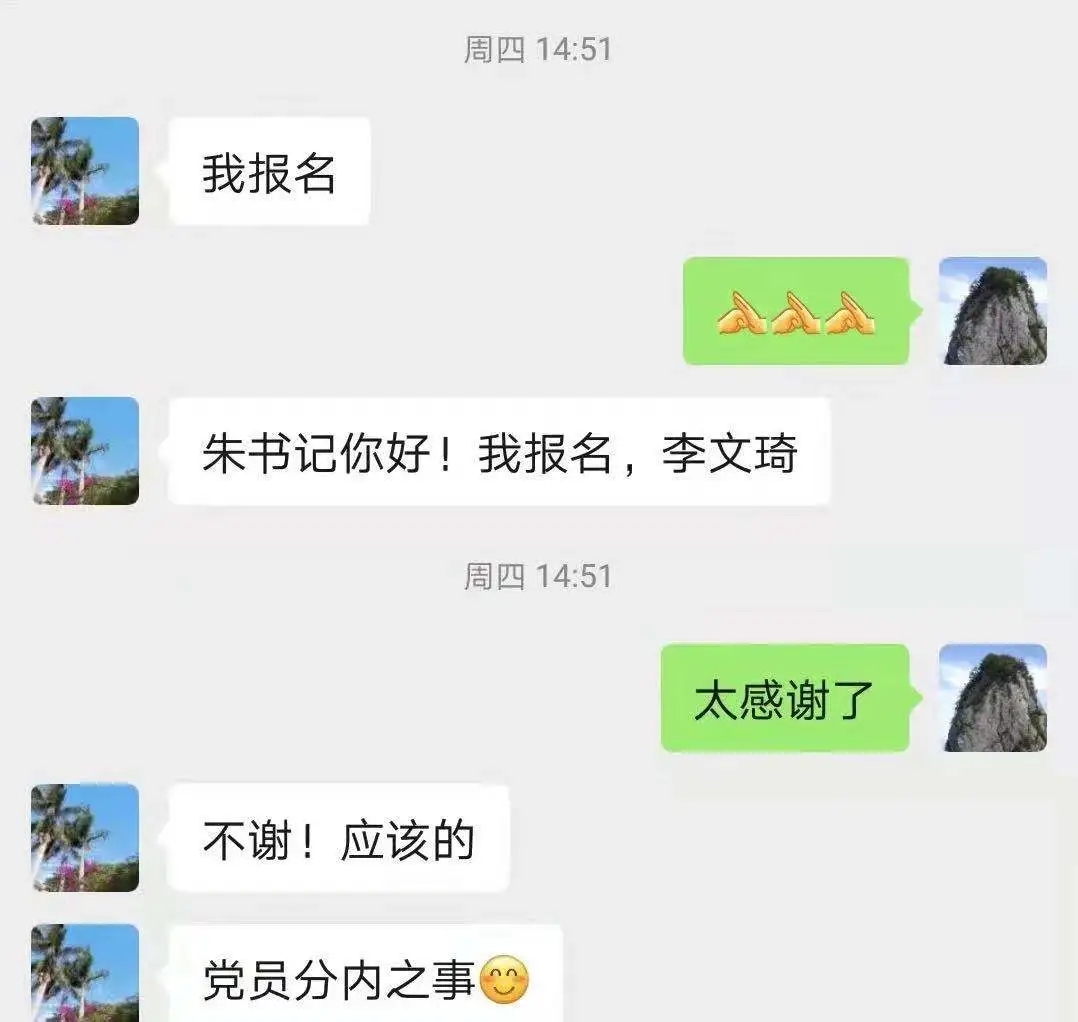Tap the avatar beside the 党员分内之事 message
Viewport: 1078px width, 1022px height.
(85, 972)
